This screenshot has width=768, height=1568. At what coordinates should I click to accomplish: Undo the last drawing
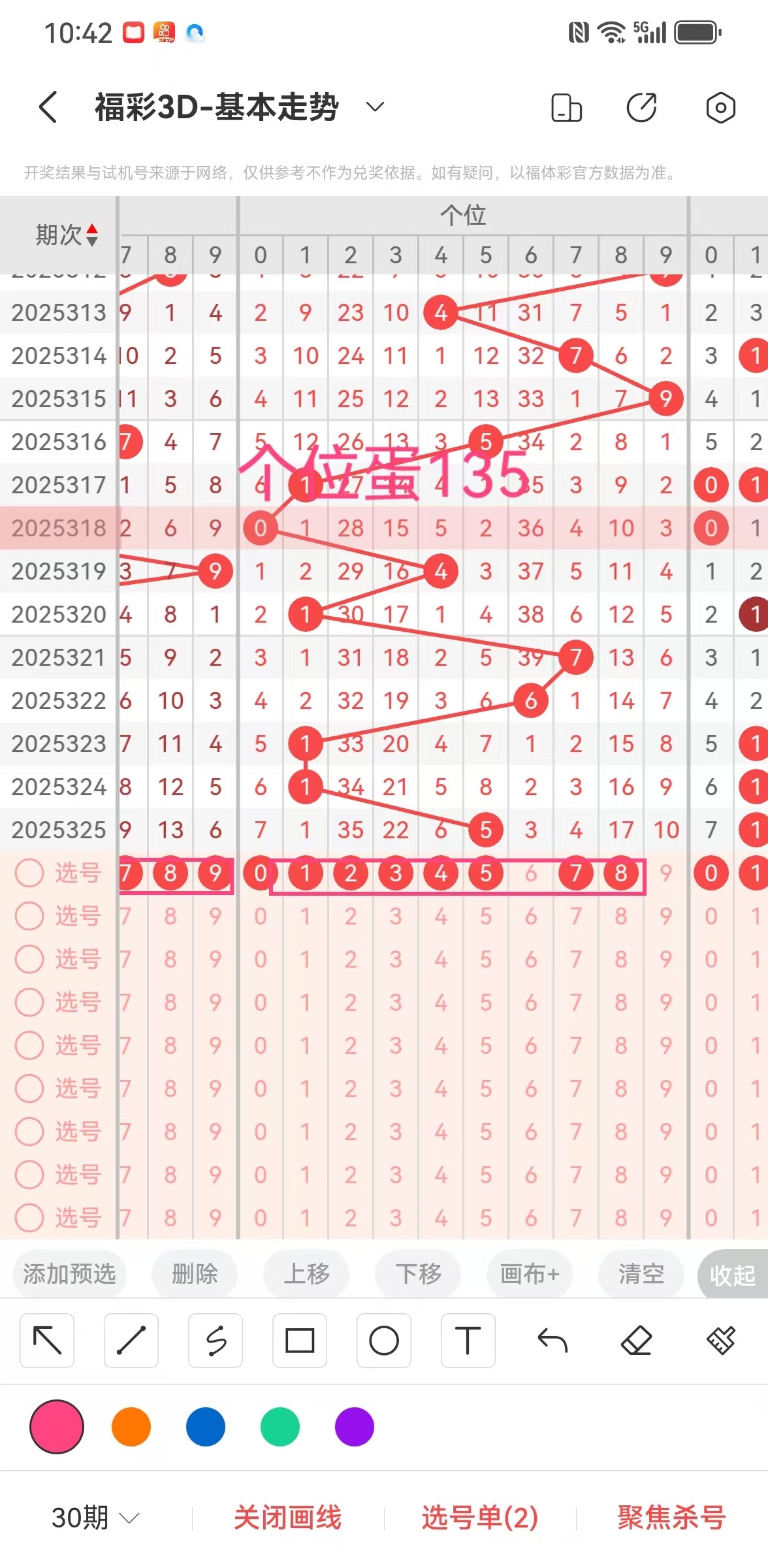coord(552,1341)
